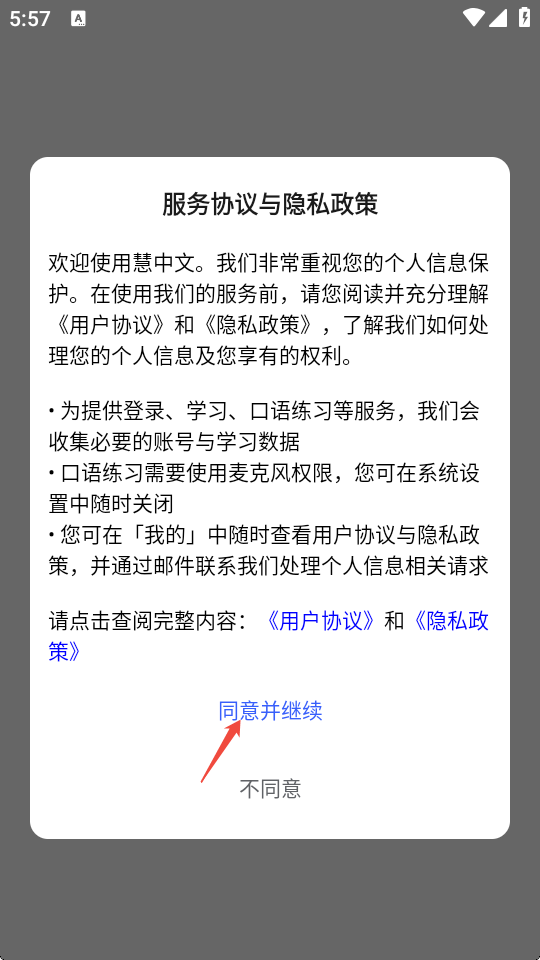Open the blue 《用户协议》 link
Screen dimensions: 540x960
(321, 621)
